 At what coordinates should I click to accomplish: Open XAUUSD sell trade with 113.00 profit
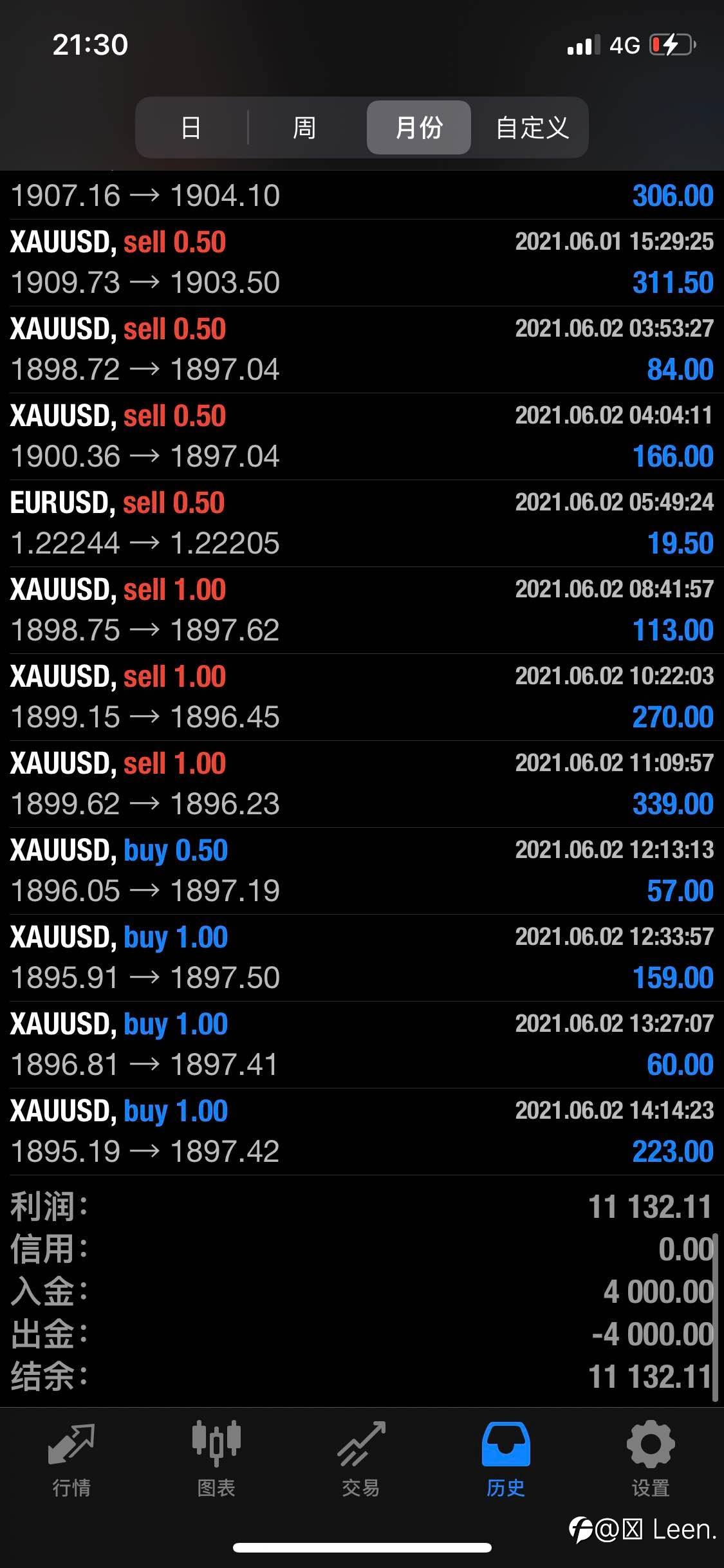tap(362, 610)
